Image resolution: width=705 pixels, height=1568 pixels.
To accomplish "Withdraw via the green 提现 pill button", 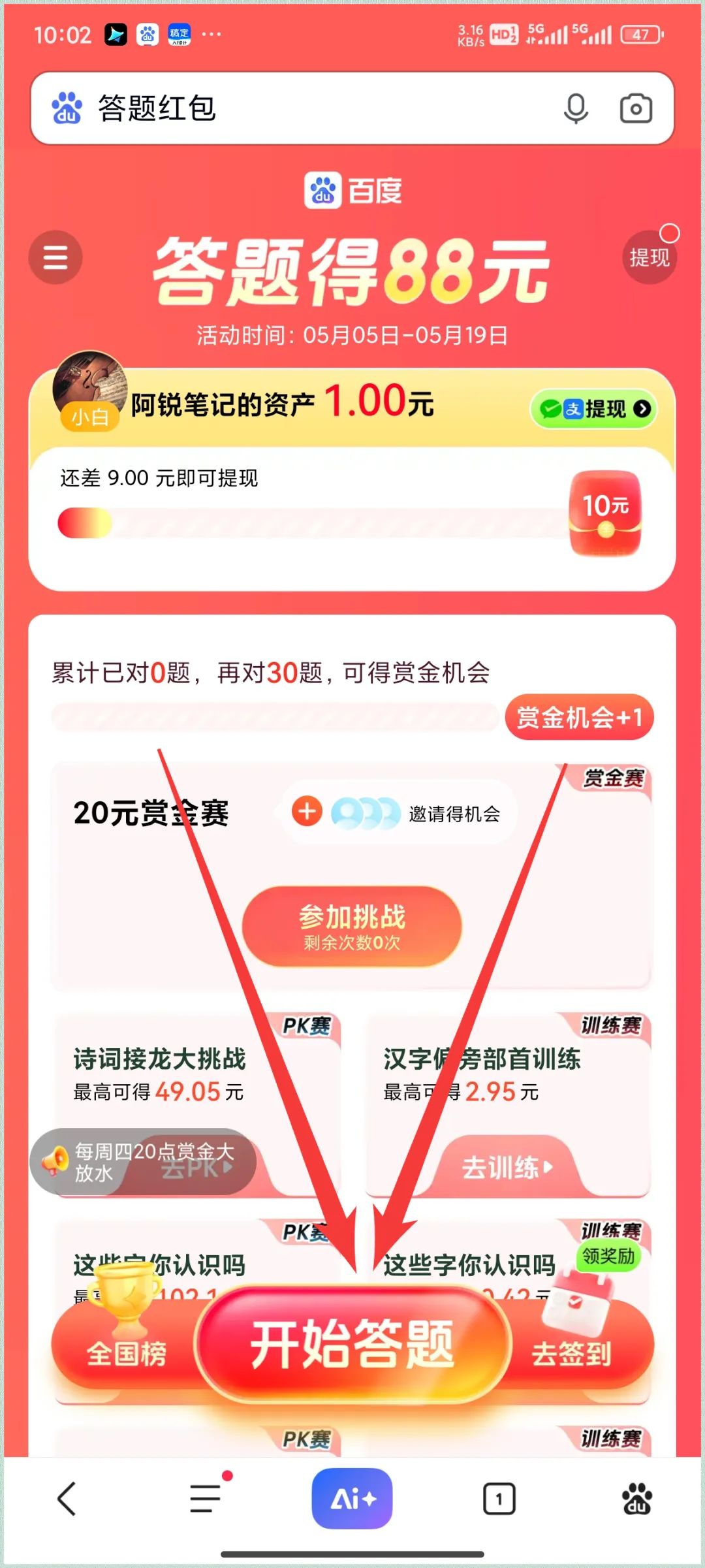I will click(x=593, y=409).
